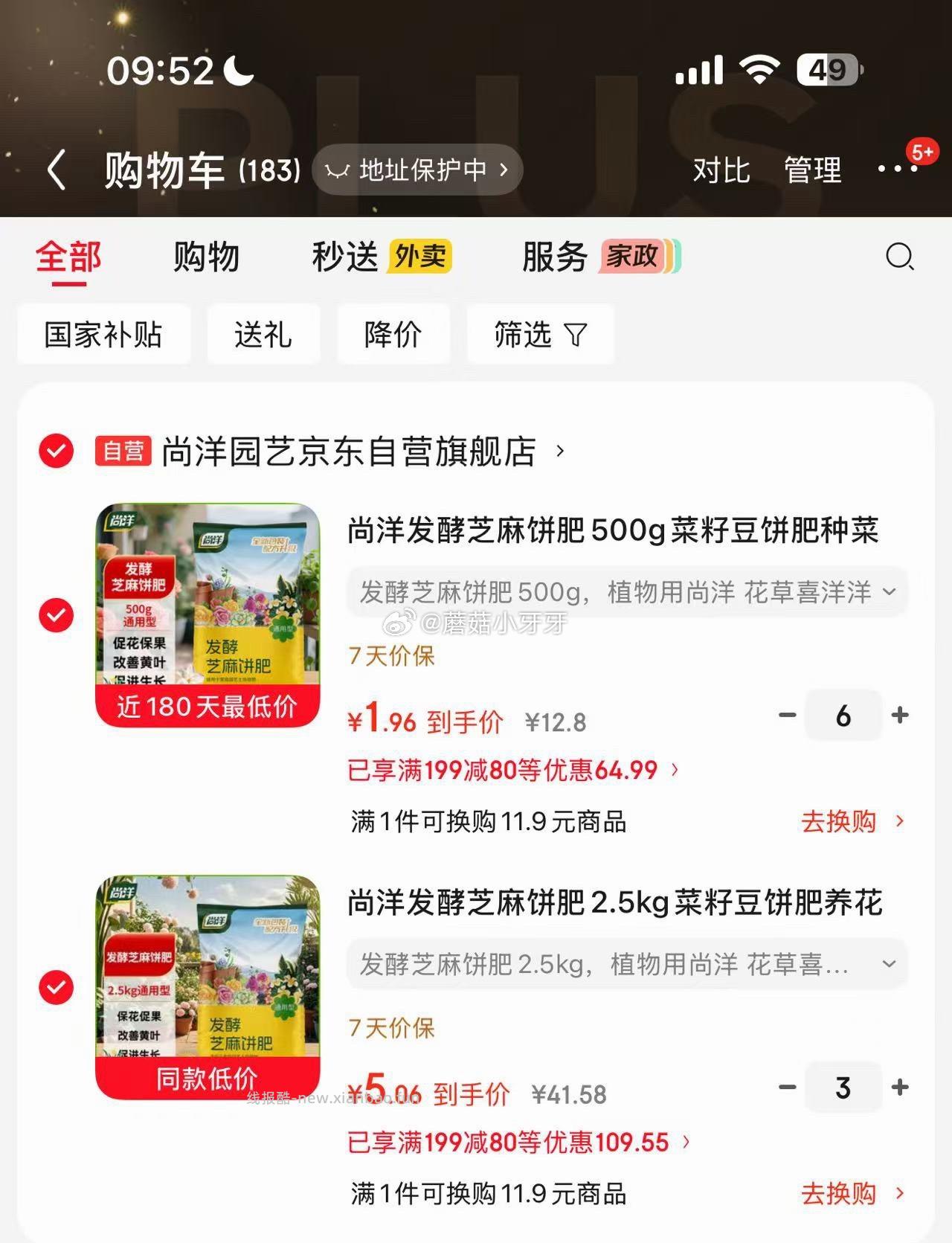This screenshot has width=952, height=1243.
Task: Open the 尚洋园艺京东自营旗舰店 store page
Action: (350, 451)
